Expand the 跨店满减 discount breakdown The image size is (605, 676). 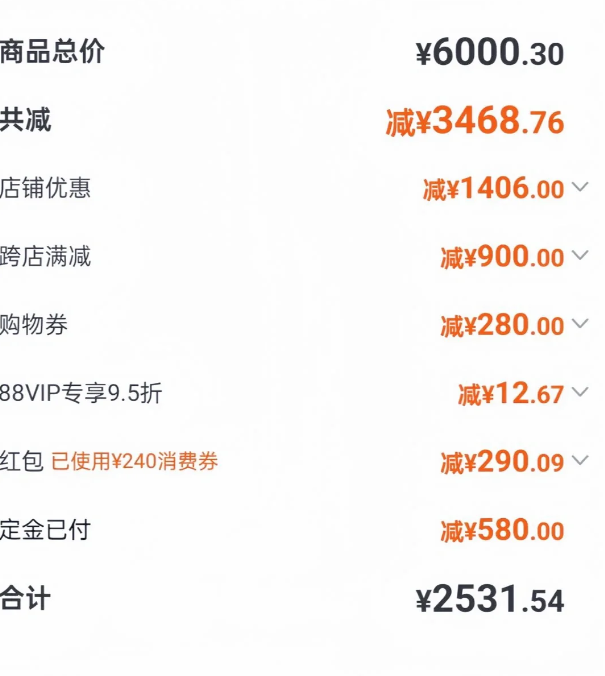coord(580,256)
